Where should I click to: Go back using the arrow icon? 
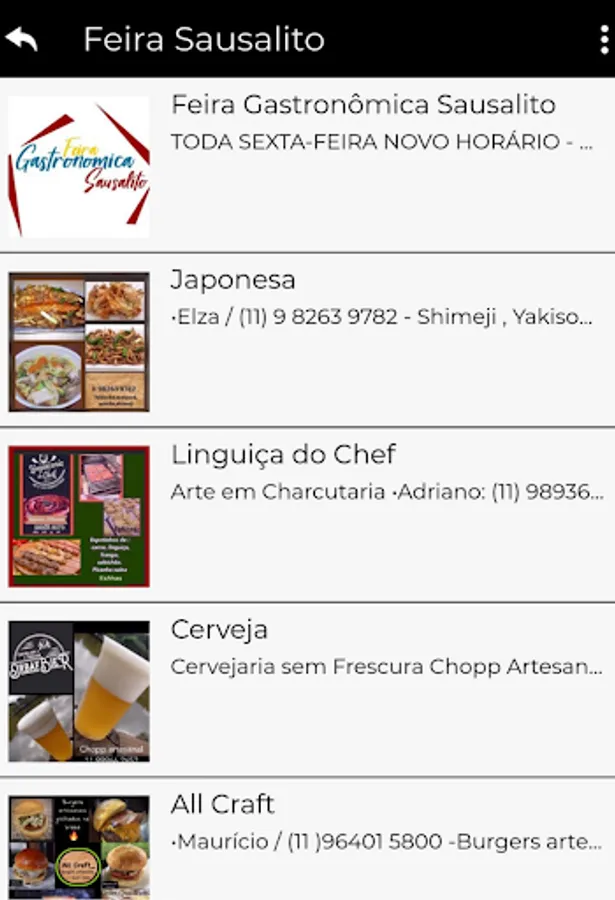(22, 39)
